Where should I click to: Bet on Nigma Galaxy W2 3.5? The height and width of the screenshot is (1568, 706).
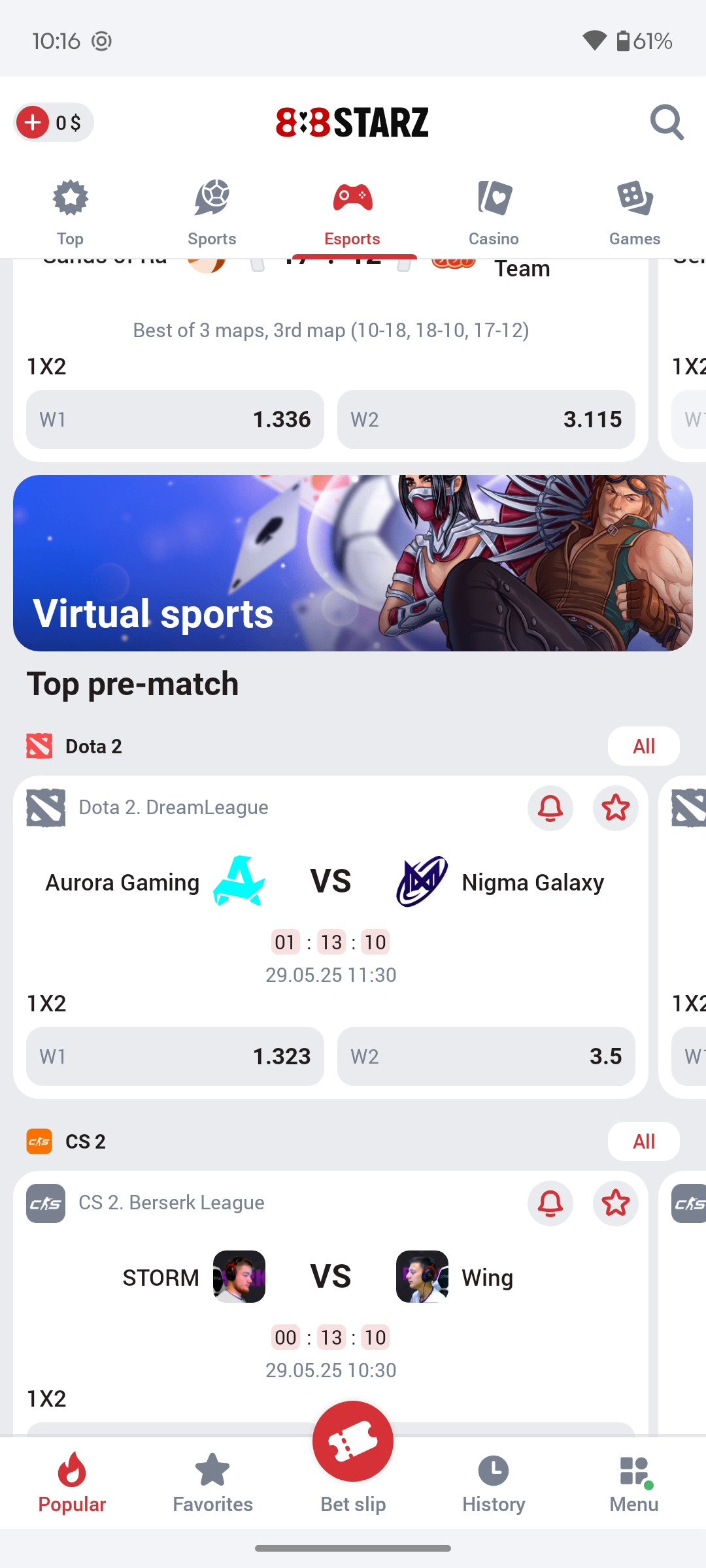[486, 1056]
